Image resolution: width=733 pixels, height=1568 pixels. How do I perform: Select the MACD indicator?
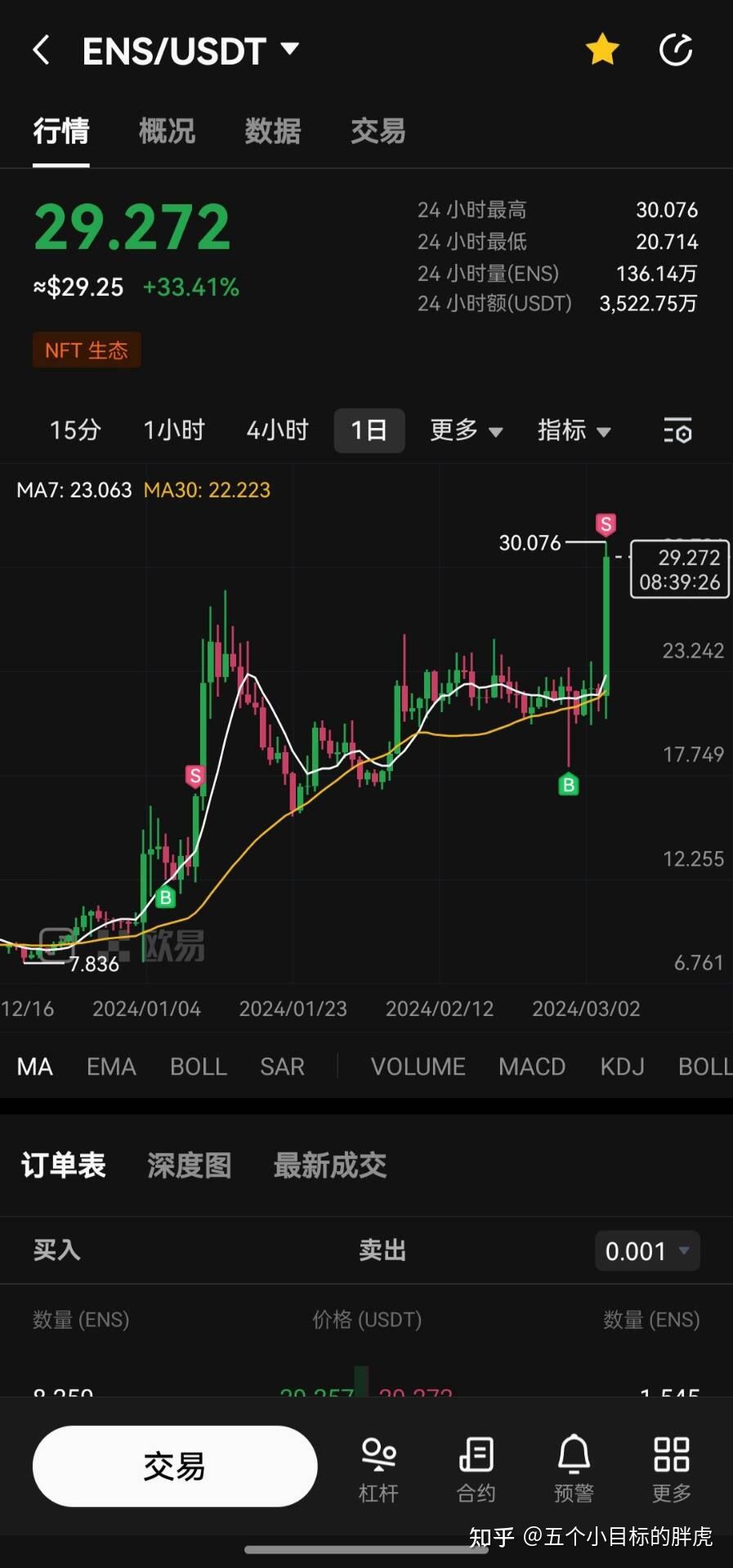point(532,1067)
